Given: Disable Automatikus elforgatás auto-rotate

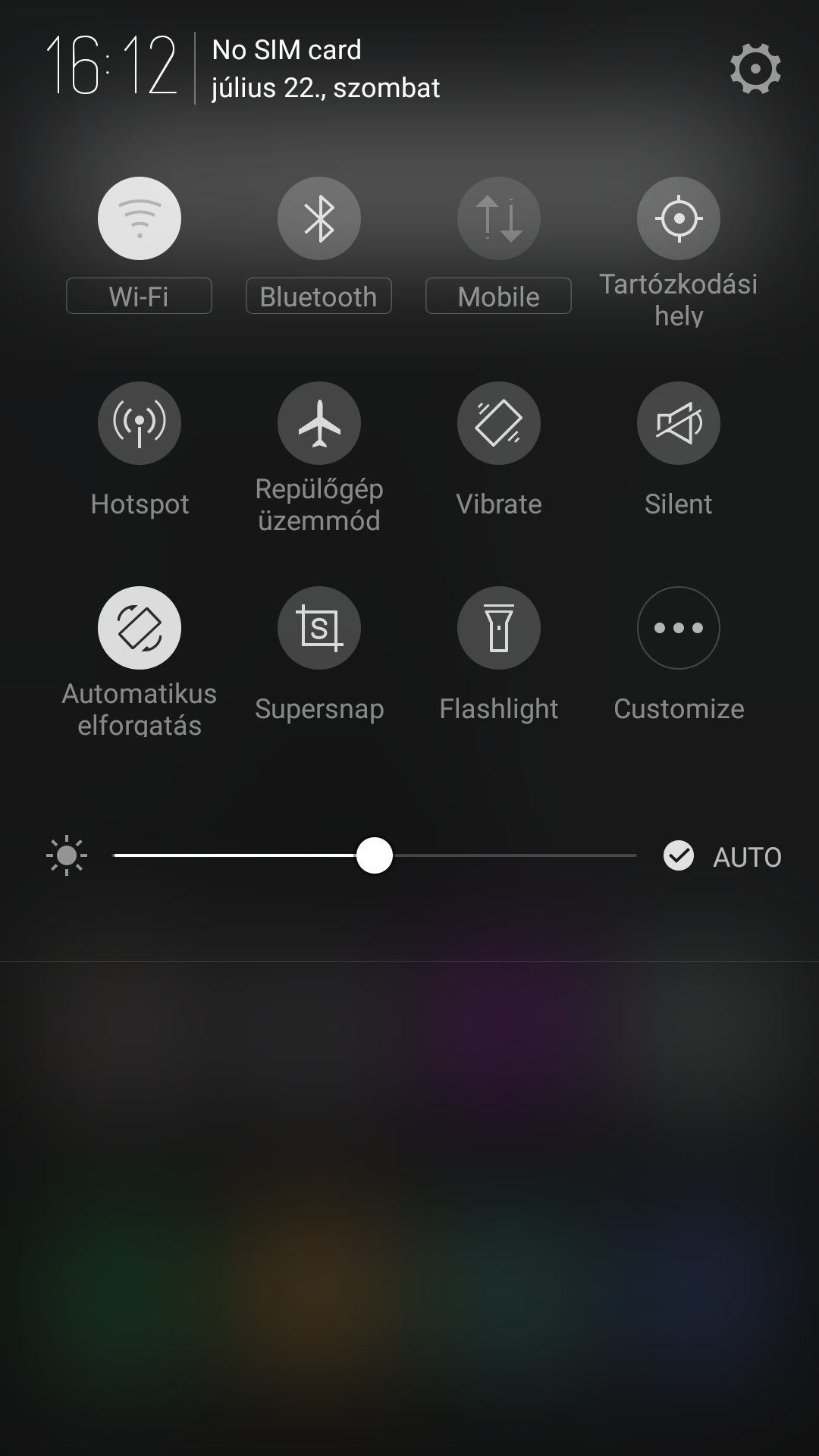Looking at the screenshot, I should click(x=140, y=628).
